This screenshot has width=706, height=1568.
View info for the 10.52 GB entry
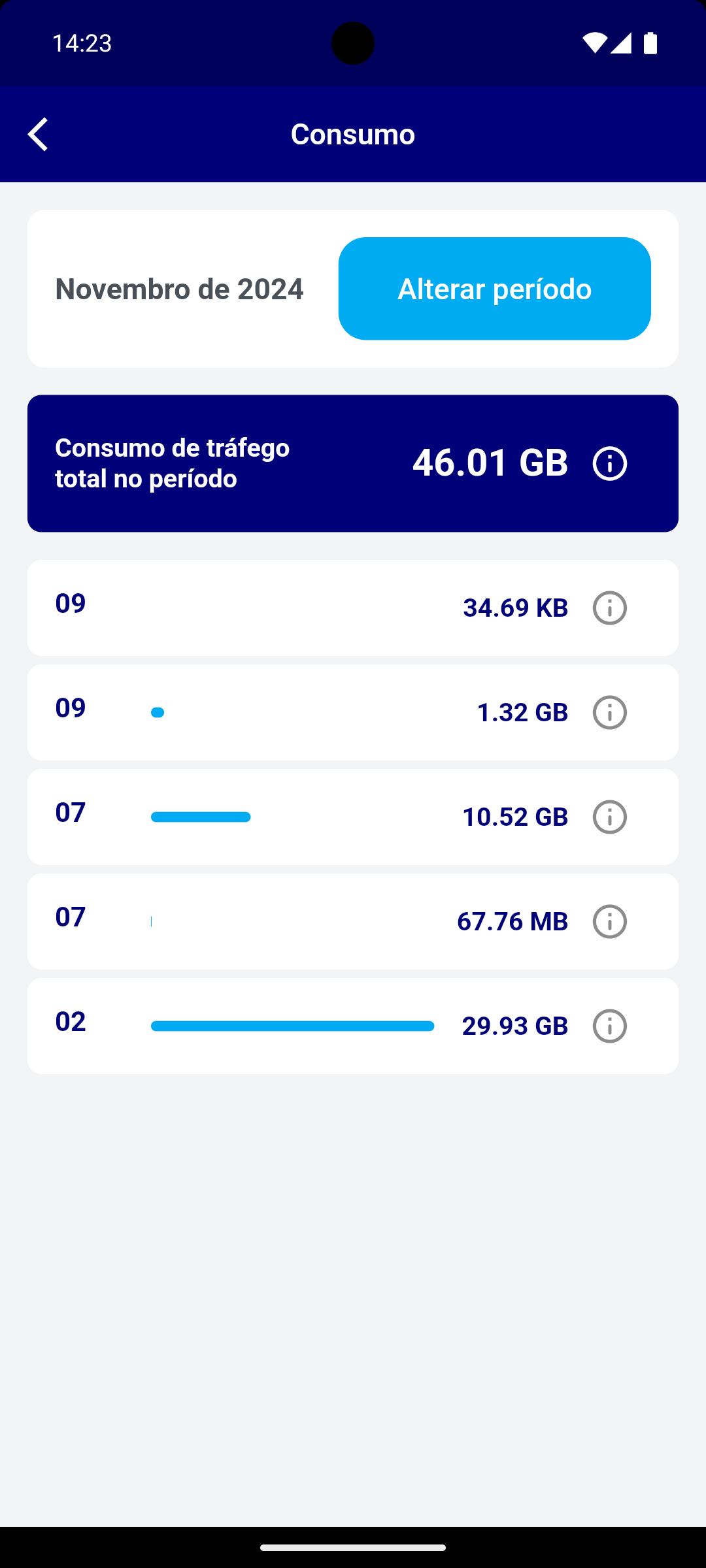pyautogui.click(x=609, y=817)
